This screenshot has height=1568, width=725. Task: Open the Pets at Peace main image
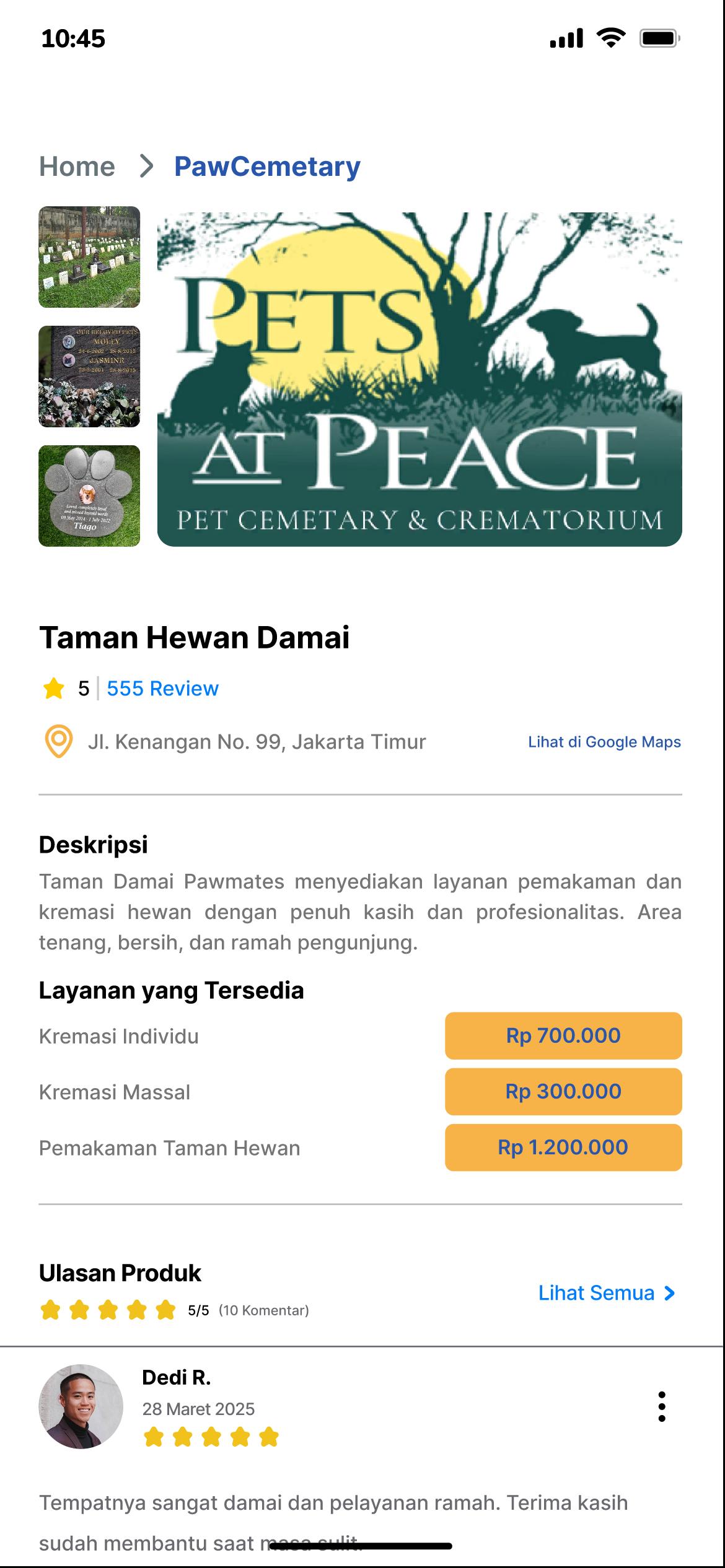[x=420, y=379]
